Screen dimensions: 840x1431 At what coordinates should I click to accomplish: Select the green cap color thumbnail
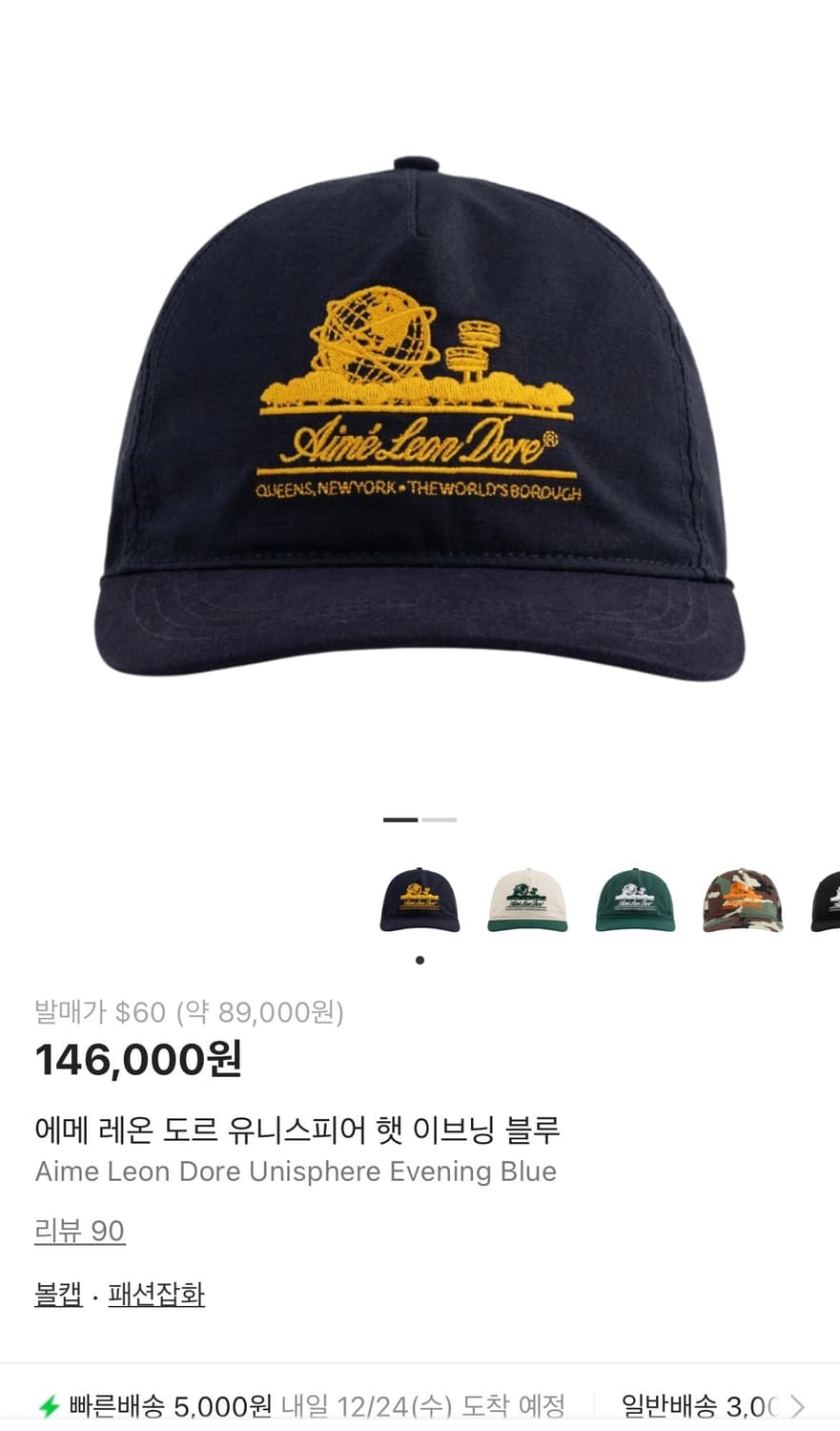tap(635, 900)
